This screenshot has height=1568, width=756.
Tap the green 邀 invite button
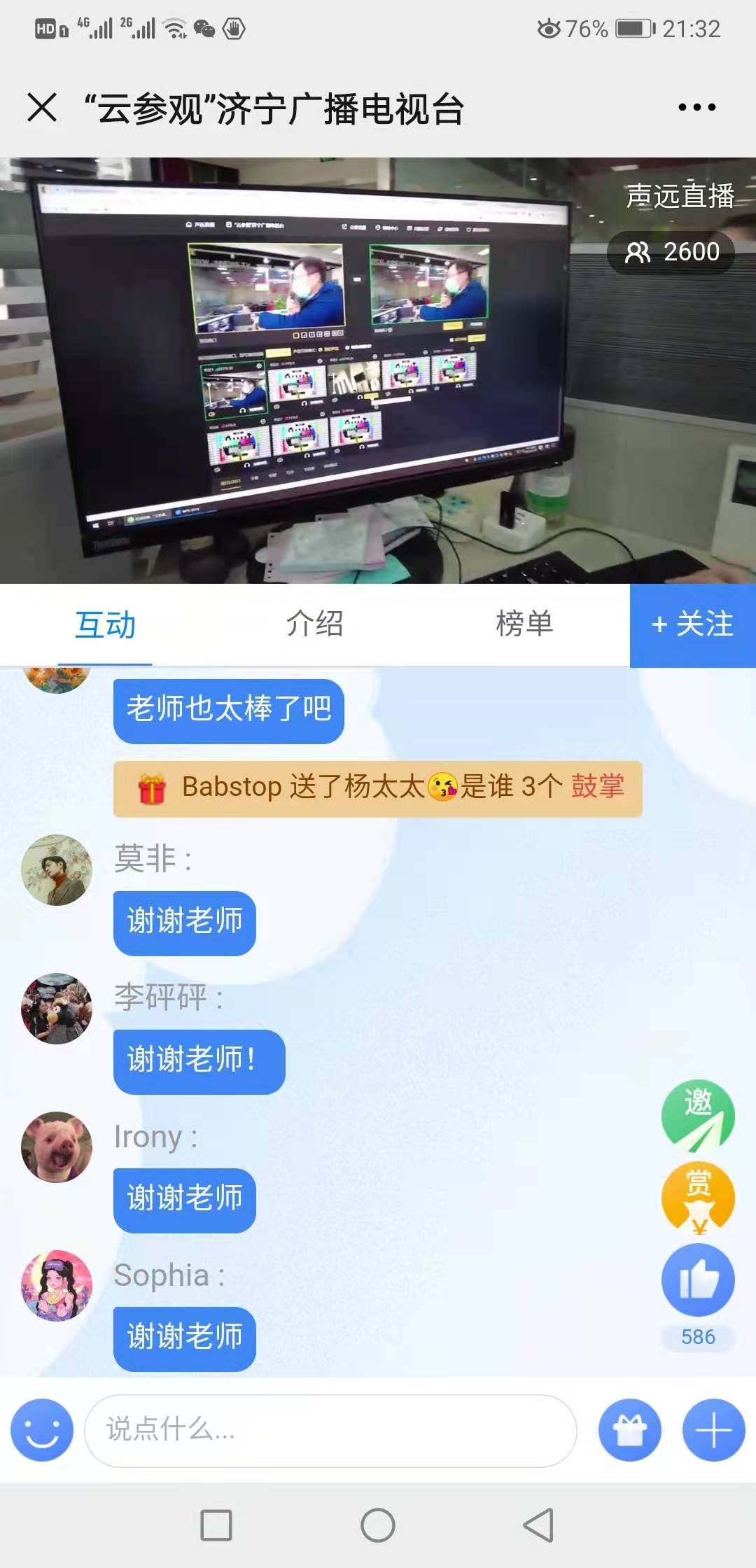(698, 1115)
